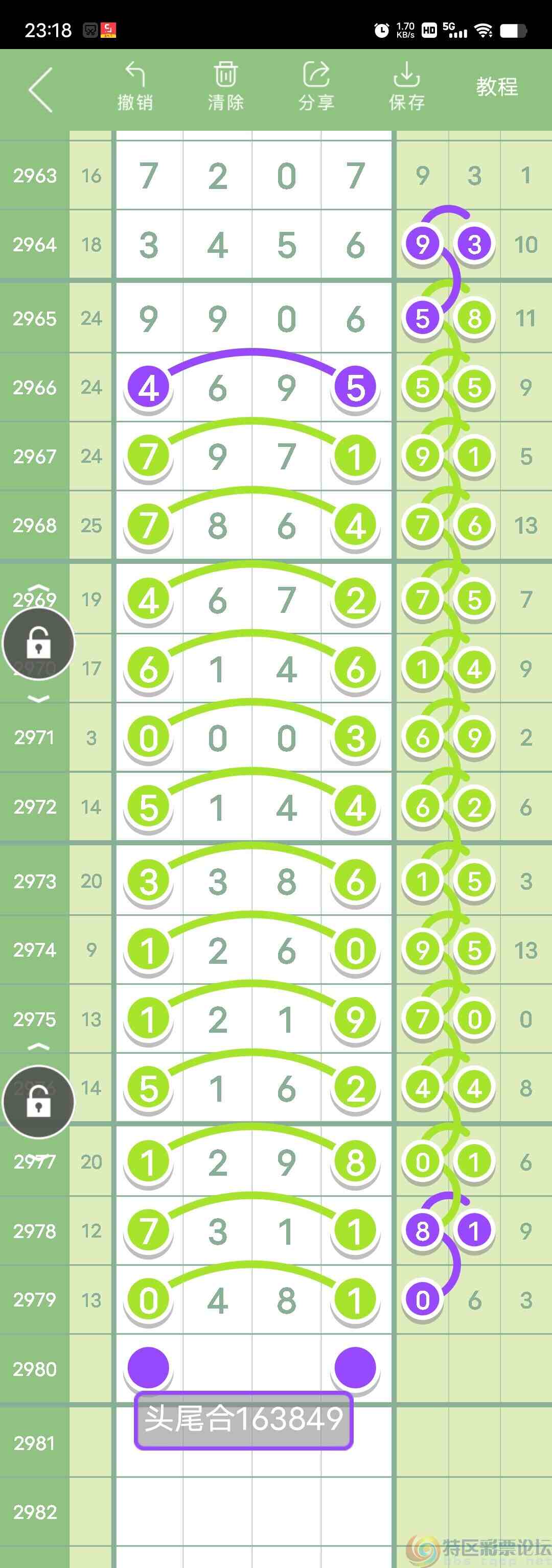Screen dimensions: 552x1568
Task: Select the 头尾合163849 annotation label
Action: [x=243, y=1420]
